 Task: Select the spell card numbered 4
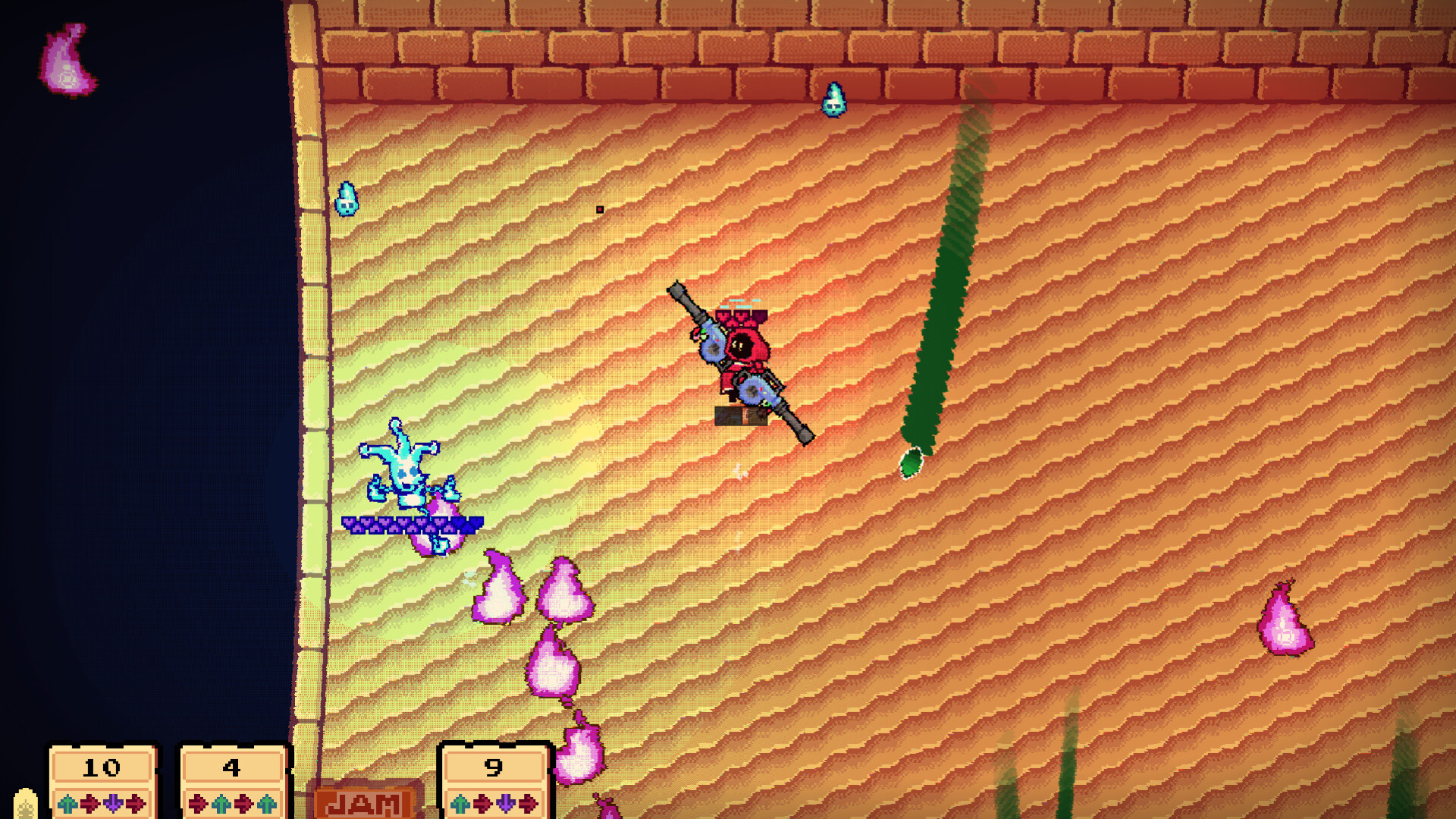[233, 783]
